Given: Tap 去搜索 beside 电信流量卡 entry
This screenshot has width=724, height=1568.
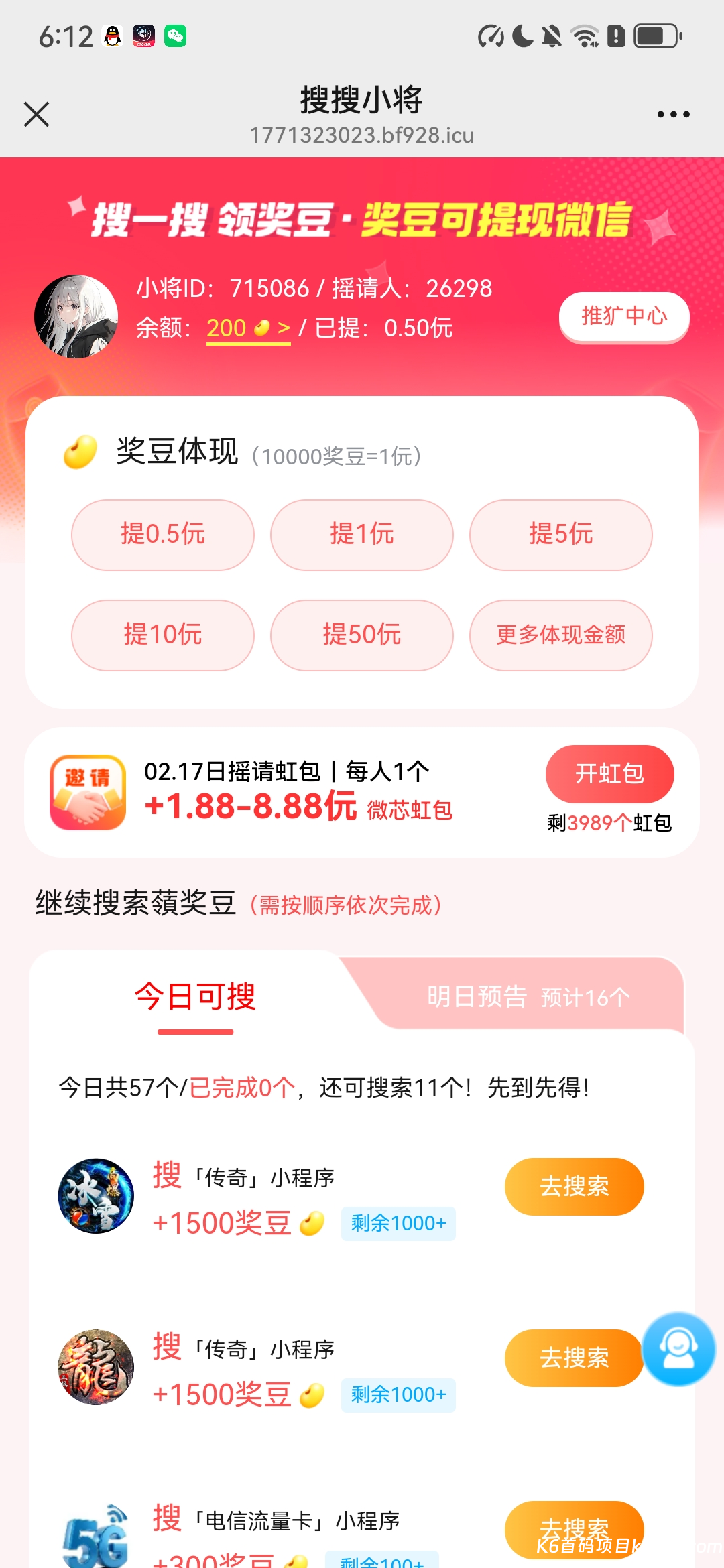Looking at the screenshot, I should [574, 1530].
